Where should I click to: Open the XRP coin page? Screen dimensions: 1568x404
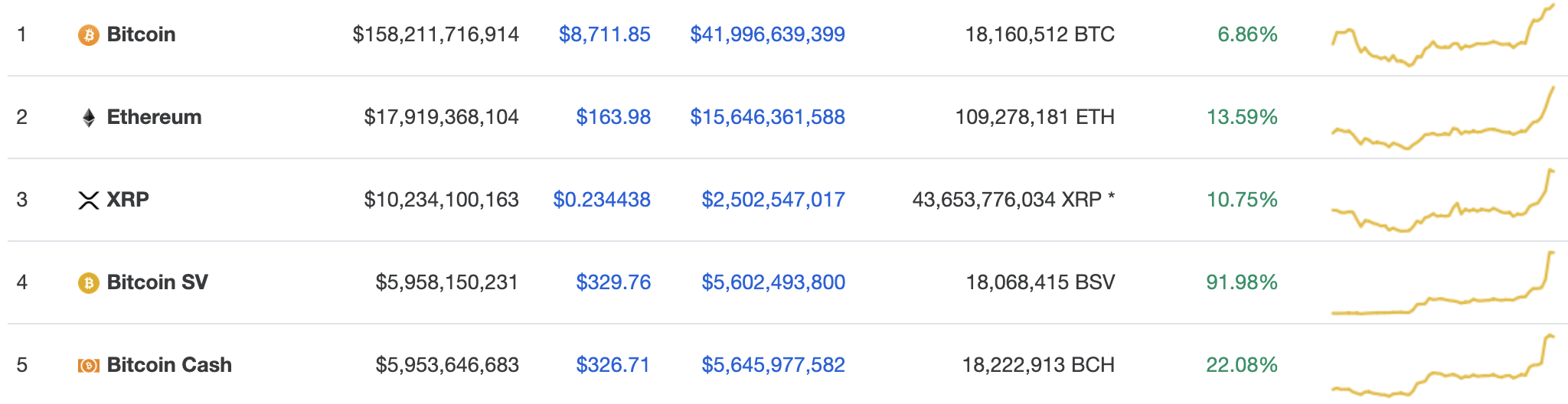tap(128, 200)
